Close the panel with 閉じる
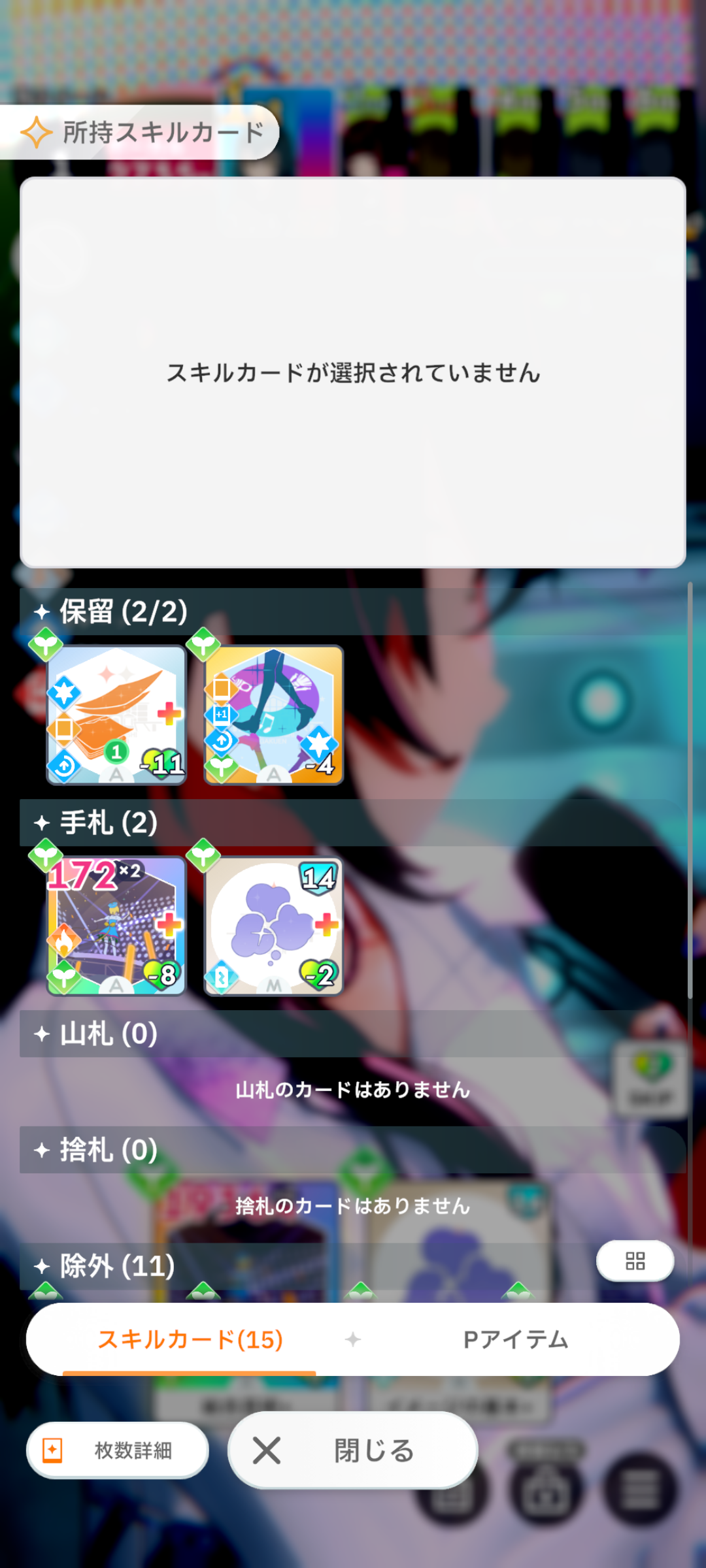706x1568 pixels. click(x=353, y=1450)
